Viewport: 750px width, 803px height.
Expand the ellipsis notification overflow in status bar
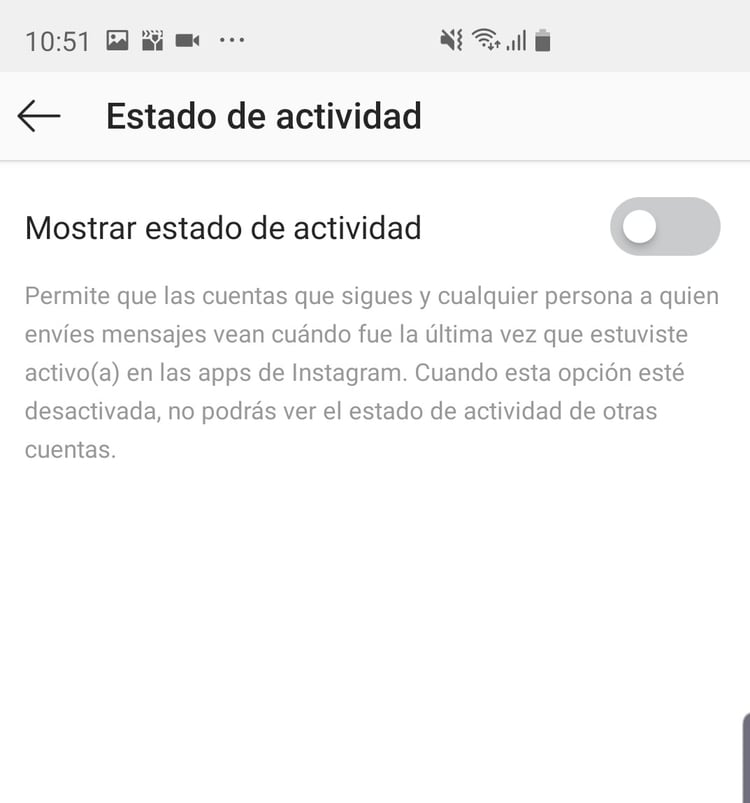tap(232, 40)
